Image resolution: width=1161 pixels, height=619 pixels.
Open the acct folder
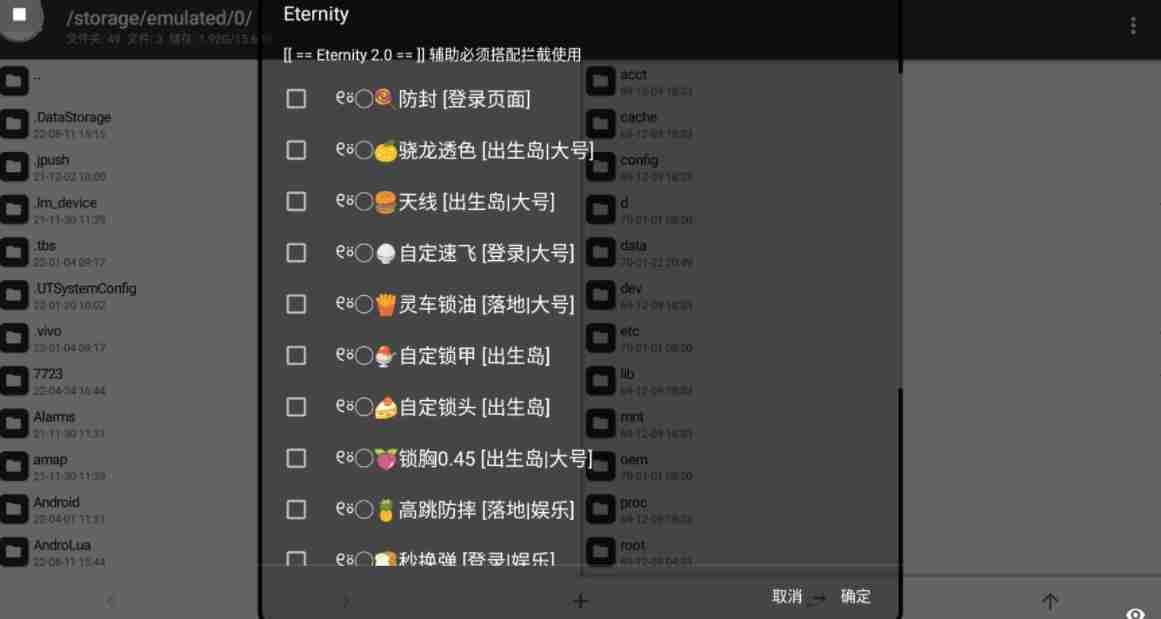(634, 81)
